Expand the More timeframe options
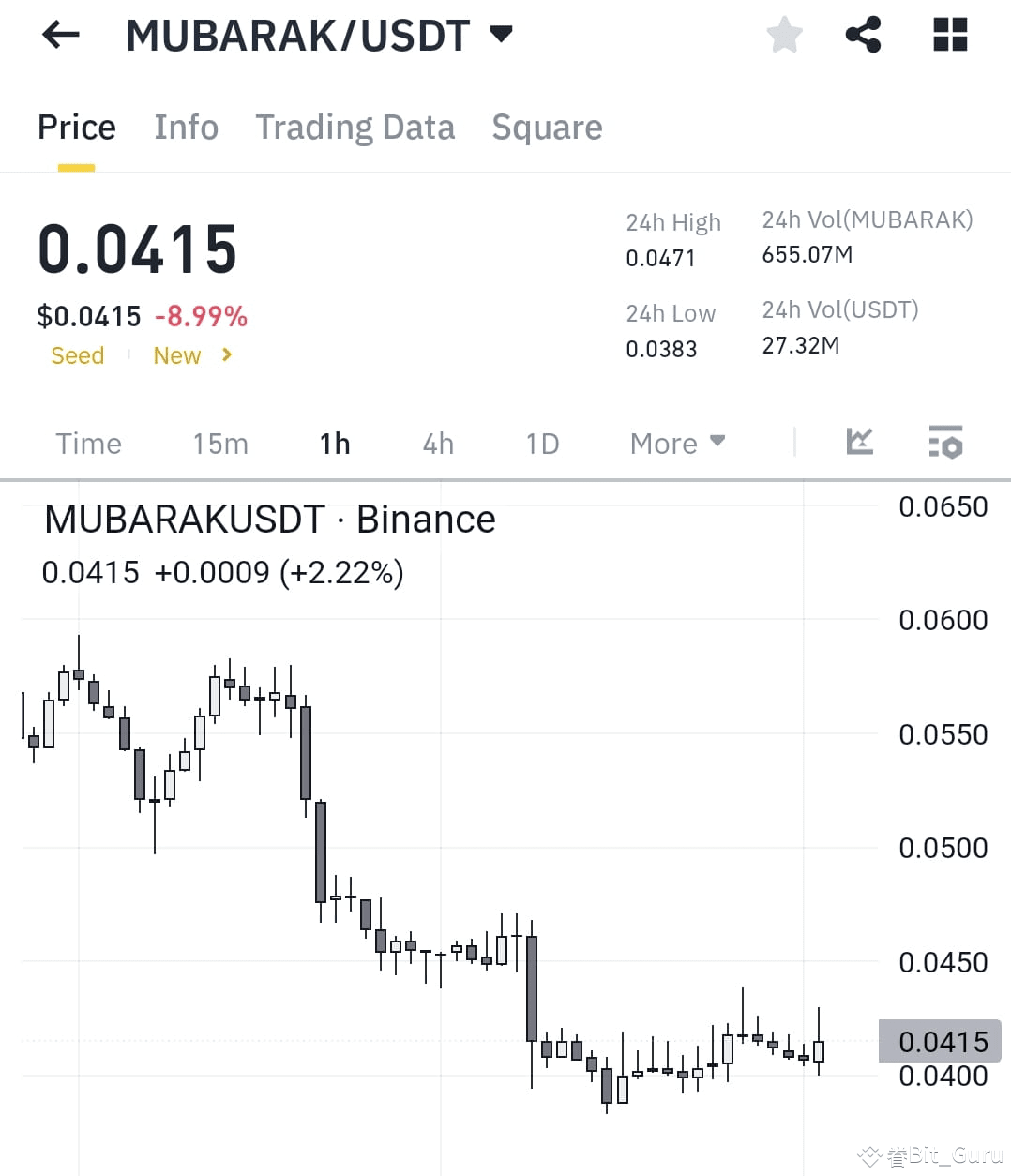 pyautogui.click(x=677, y=442)
